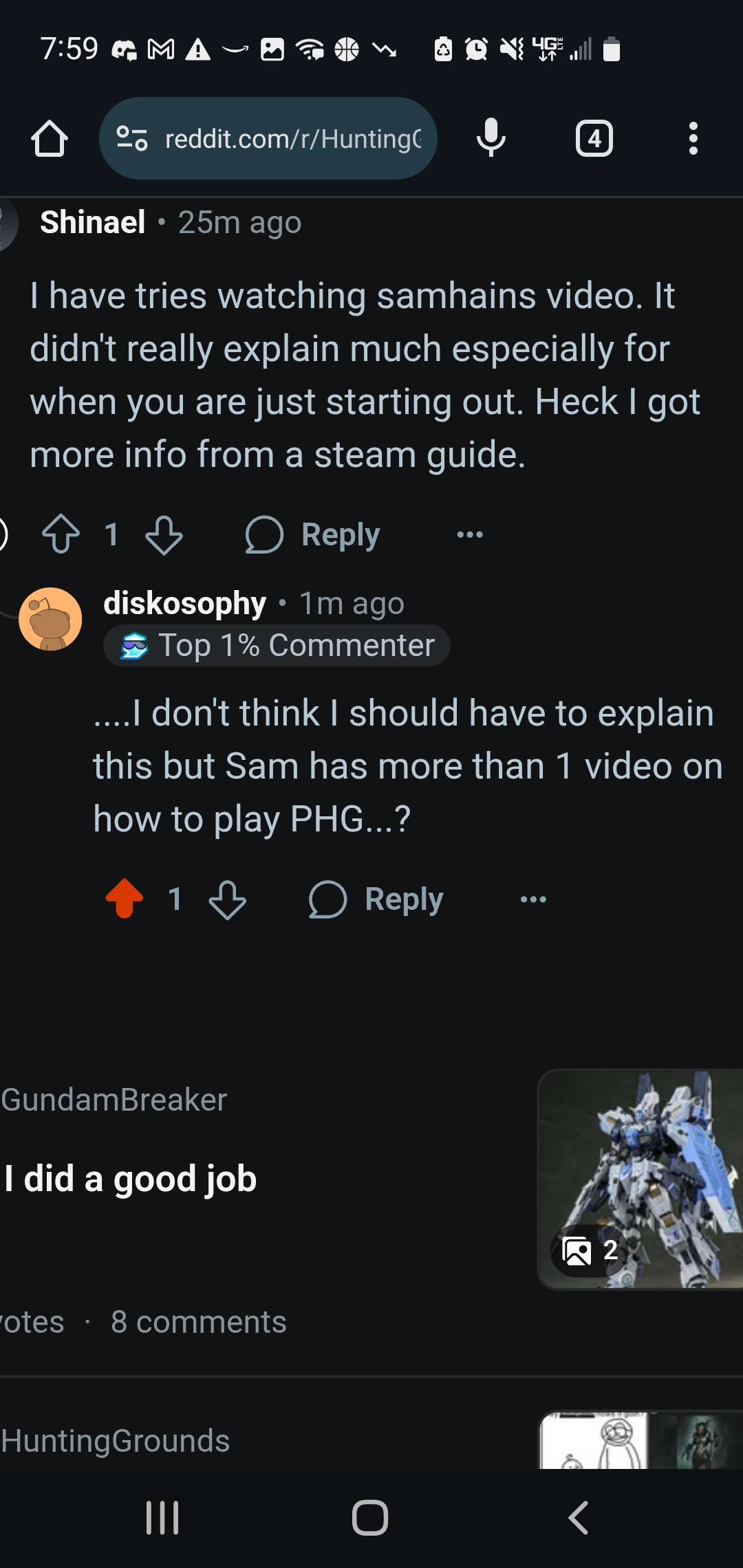
Task: Open diskosophy's user profile
Action: click(184, 603)
